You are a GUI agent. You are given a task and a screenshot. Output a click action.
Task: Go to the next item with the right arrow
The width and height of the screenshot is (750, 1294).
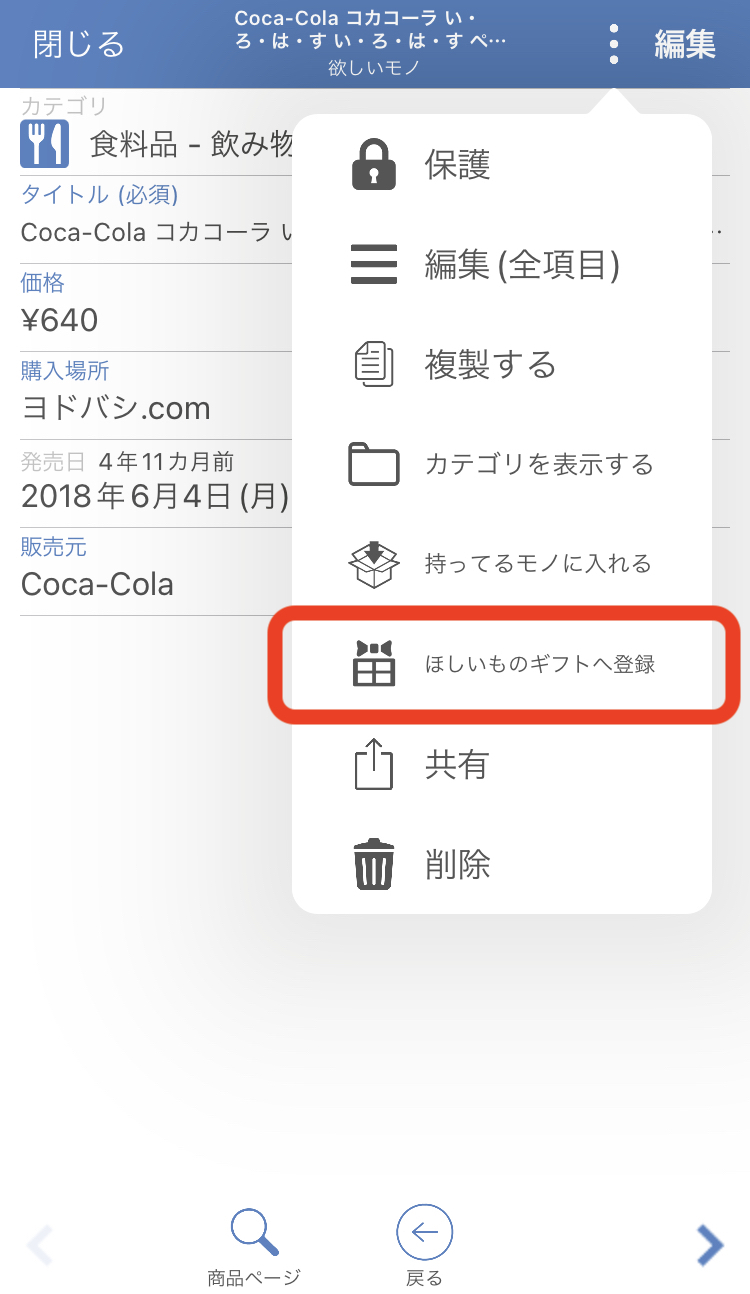709,1245
